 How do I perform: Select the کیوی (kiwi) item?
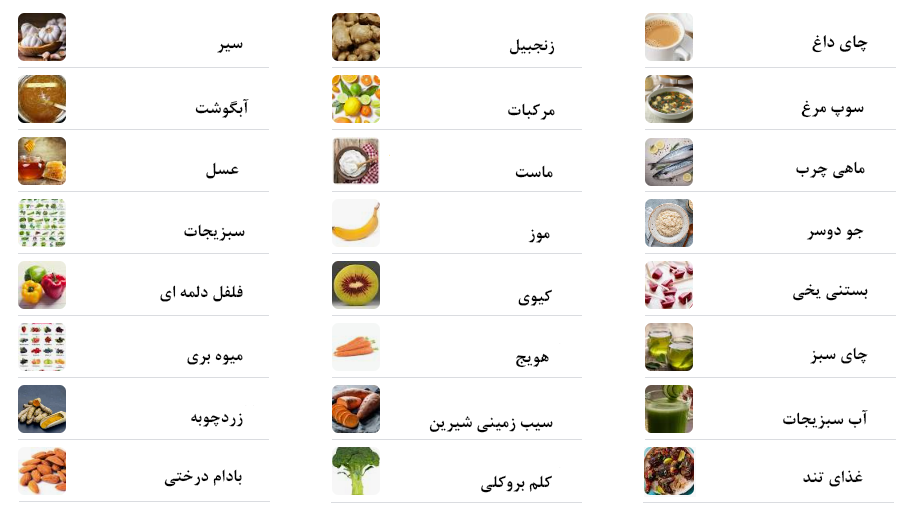point(456,295)
